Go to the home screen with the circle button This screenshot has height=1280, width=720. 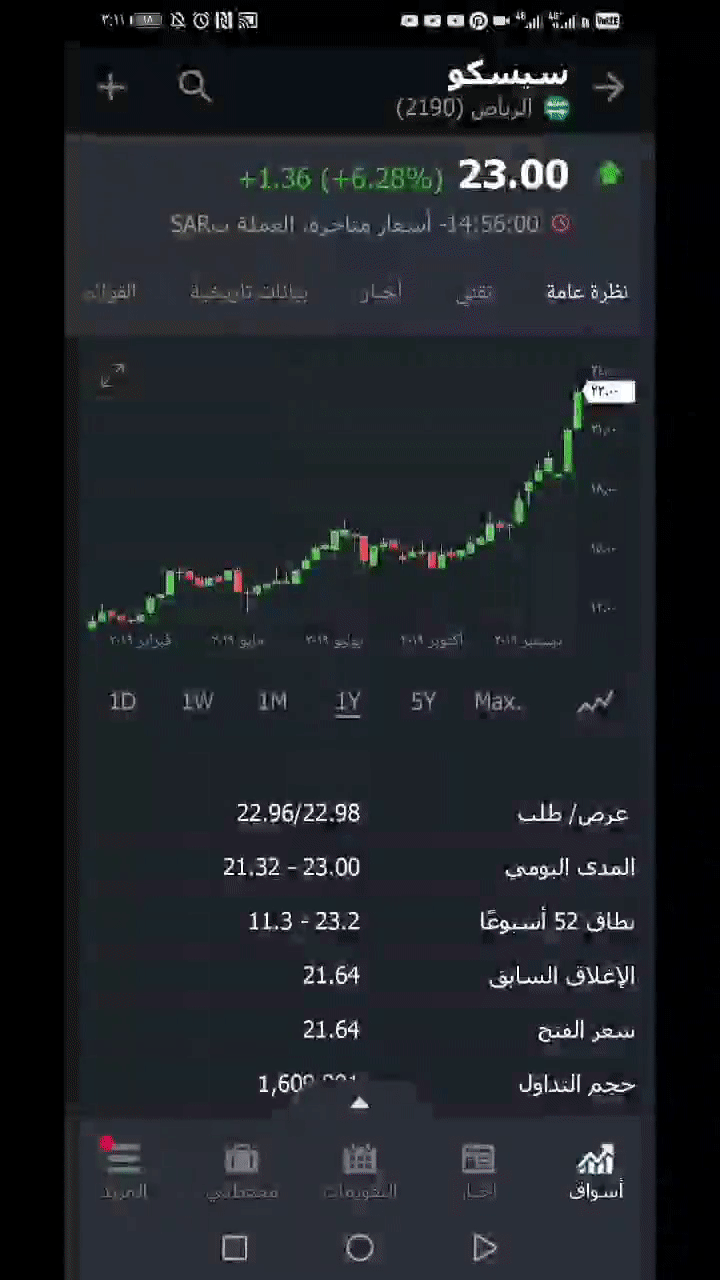(x=360, y=1247)
